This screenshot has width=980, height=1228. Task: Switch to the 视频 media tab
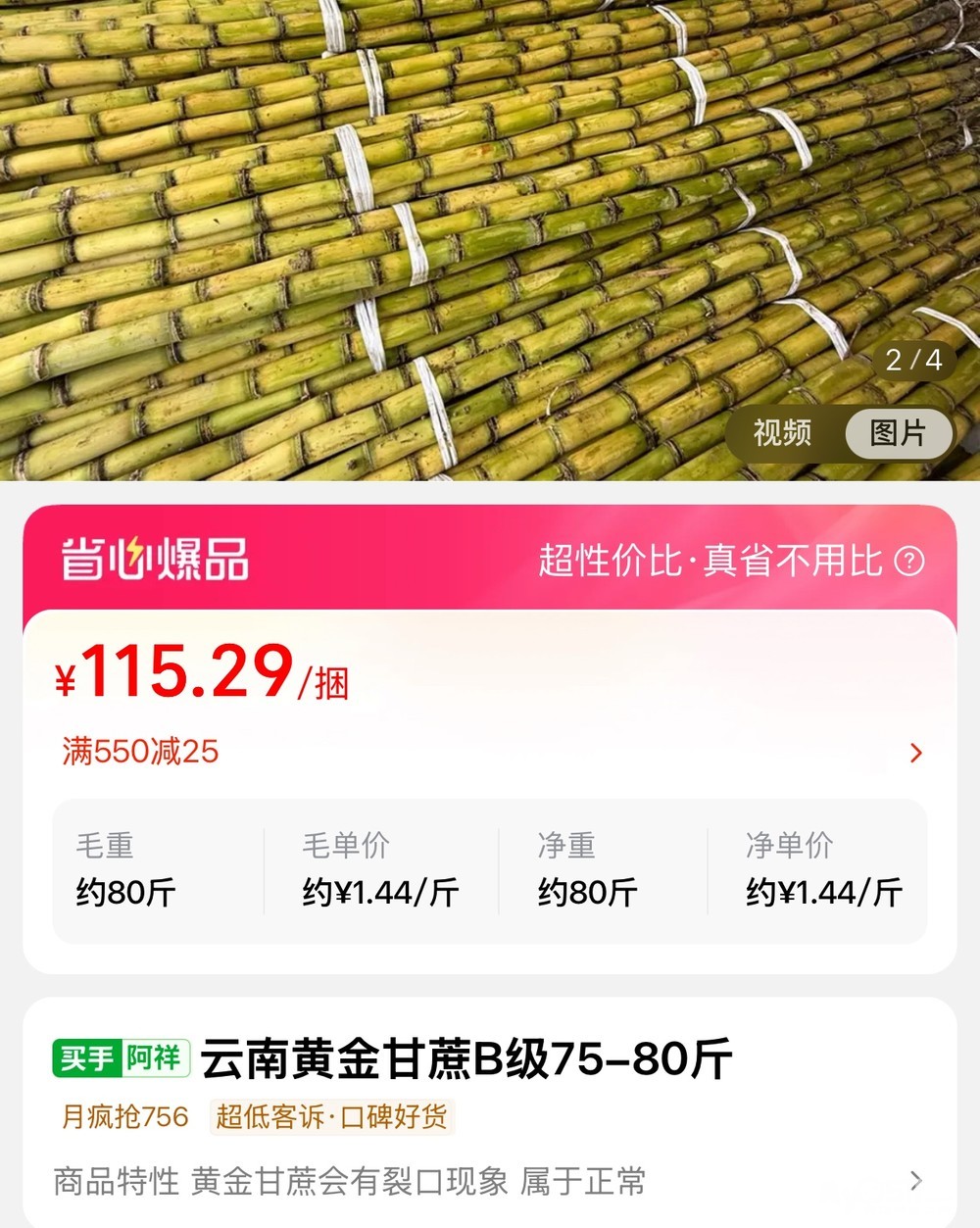[x=782, y=433]
